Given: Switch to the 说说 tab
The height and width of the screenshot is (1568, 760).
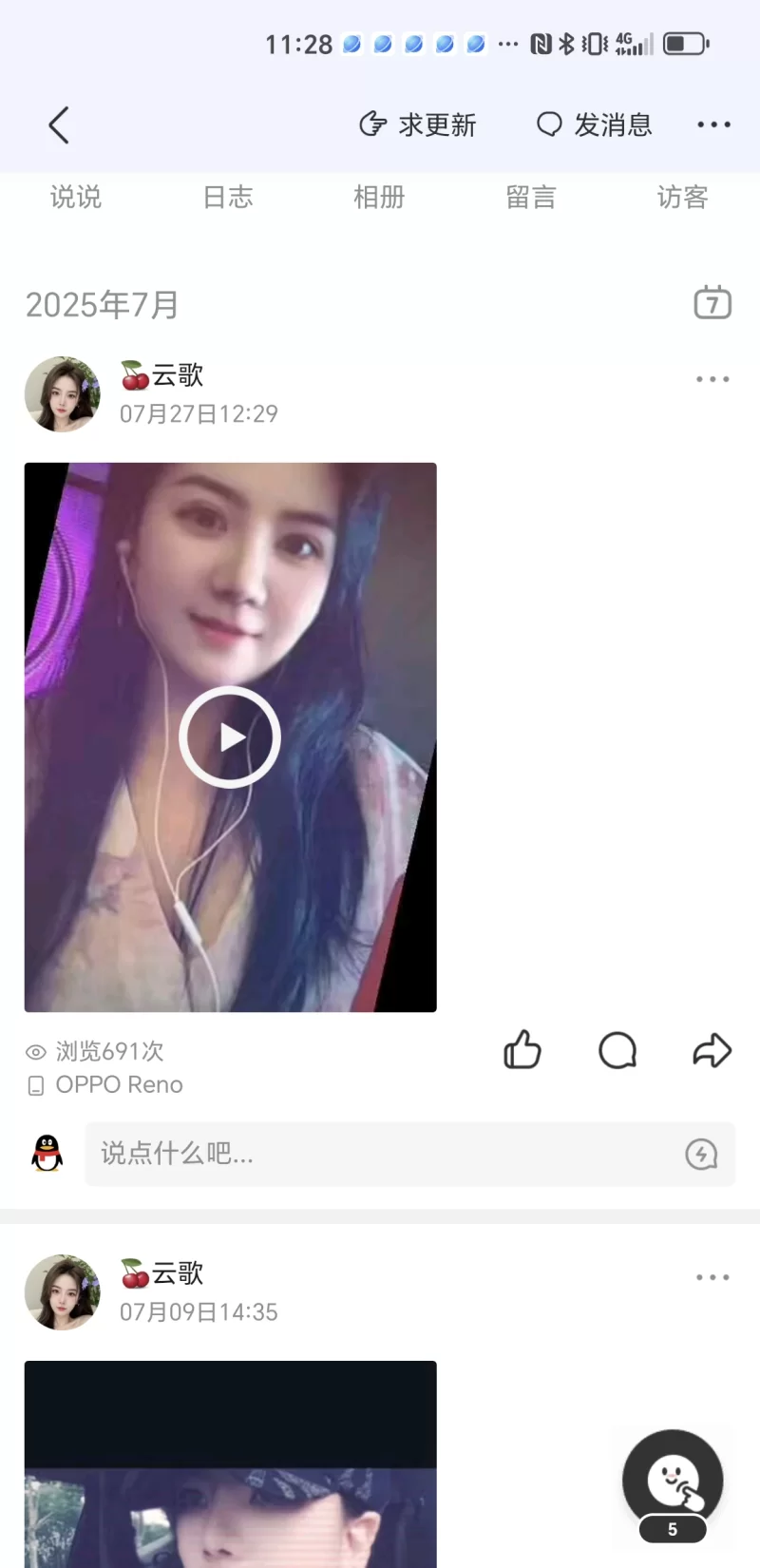Looking at the screenshot, I should coord(76,197).
